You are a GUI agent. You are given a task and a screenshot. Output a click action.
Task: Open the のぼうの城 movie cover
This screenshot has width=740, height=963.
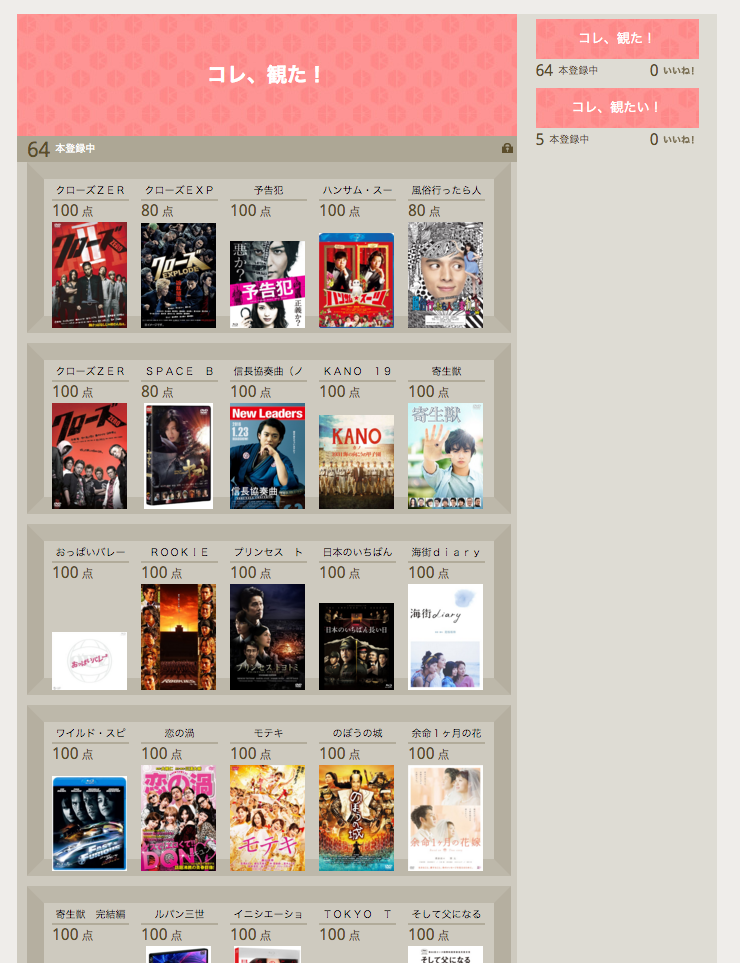click(356, 818)
